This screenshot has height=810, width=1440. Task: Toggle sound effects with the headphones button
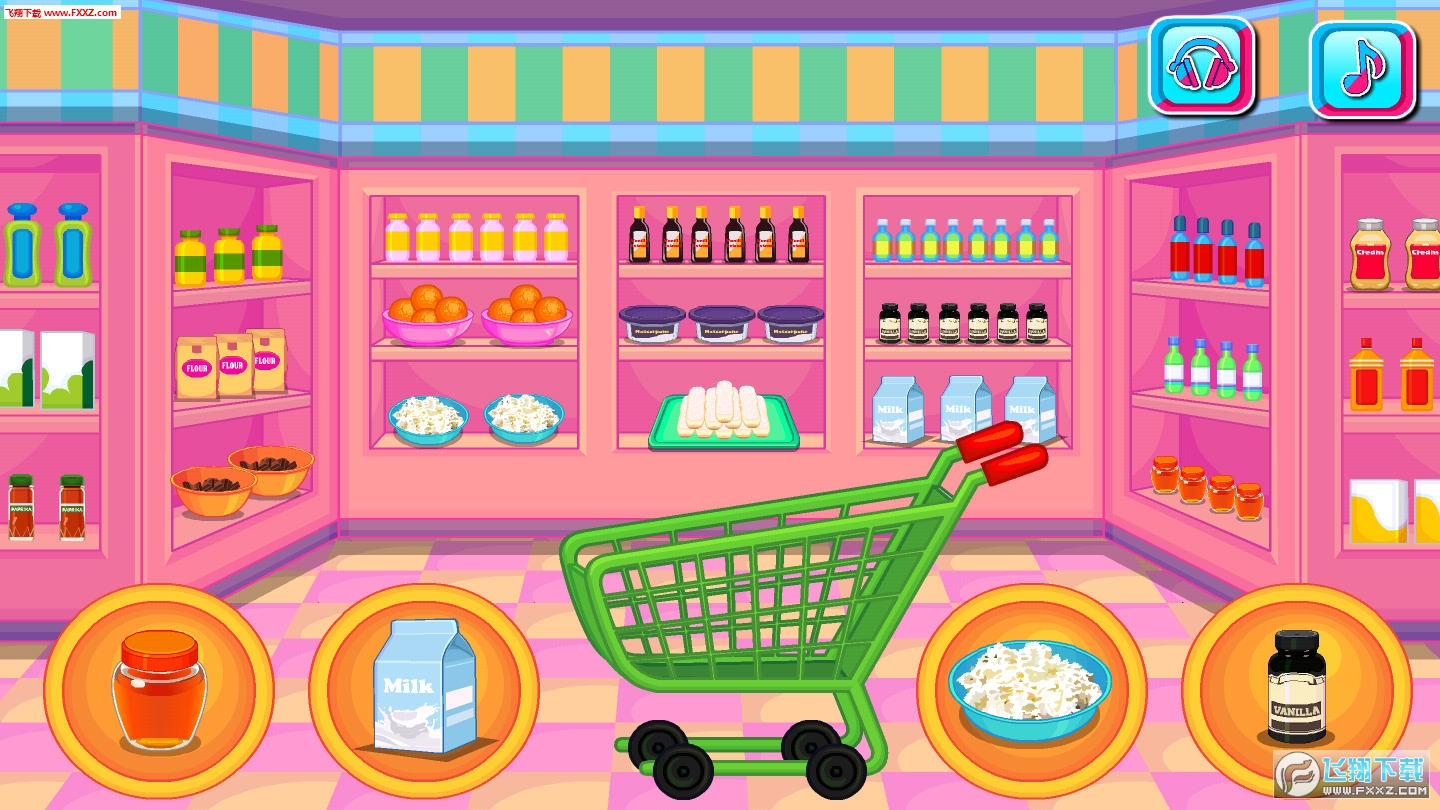pos(1200,65)
